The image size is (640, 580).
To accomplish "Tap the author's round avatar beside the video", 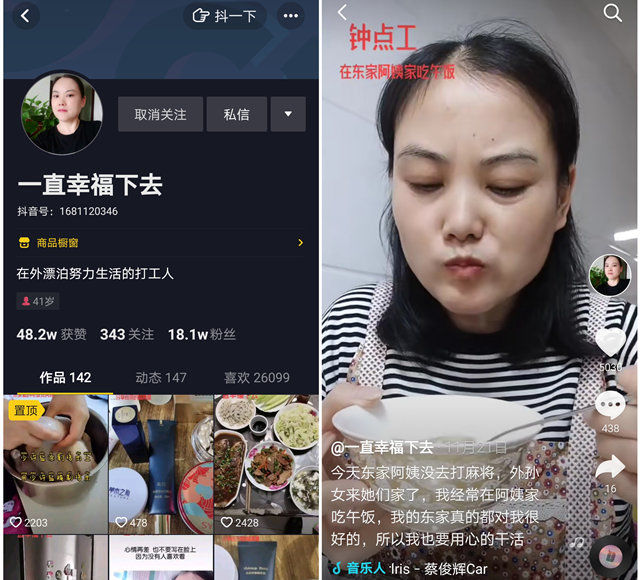I will click(609, 276).
